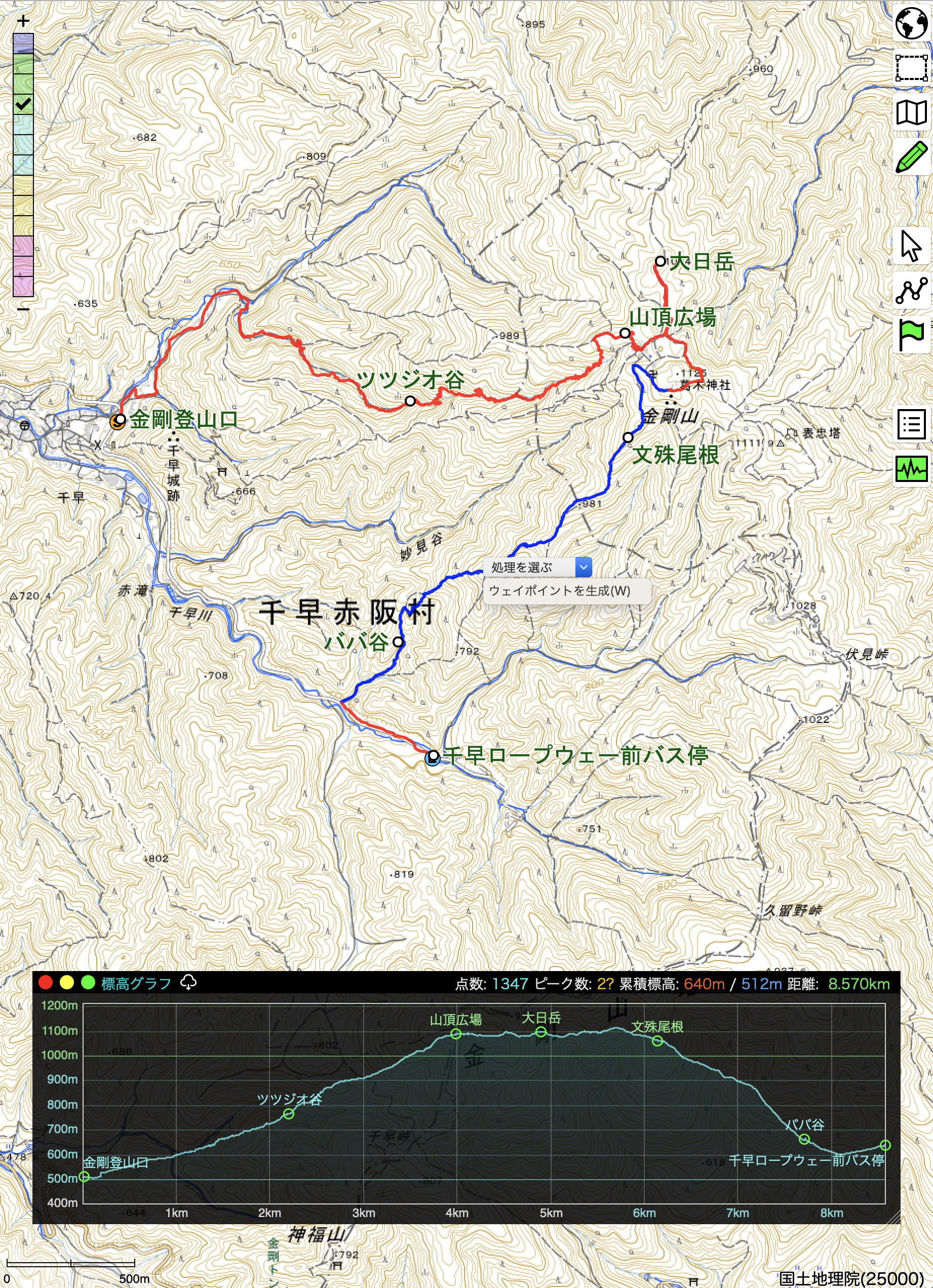Maximize graph panel with green dot

(x=88, y=983)
